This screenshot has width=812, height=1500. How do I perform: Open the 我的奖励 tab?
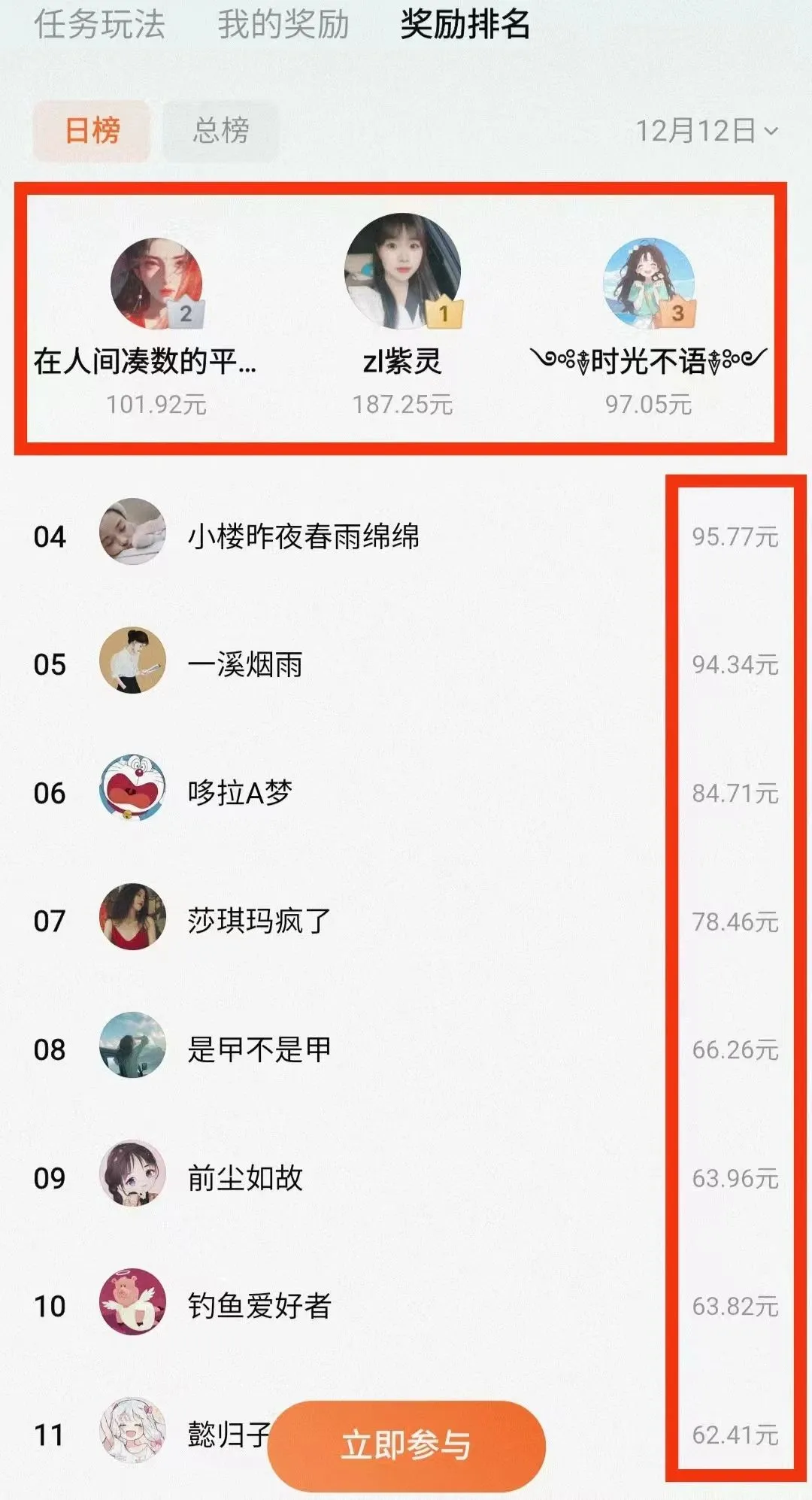coord(283,24)
